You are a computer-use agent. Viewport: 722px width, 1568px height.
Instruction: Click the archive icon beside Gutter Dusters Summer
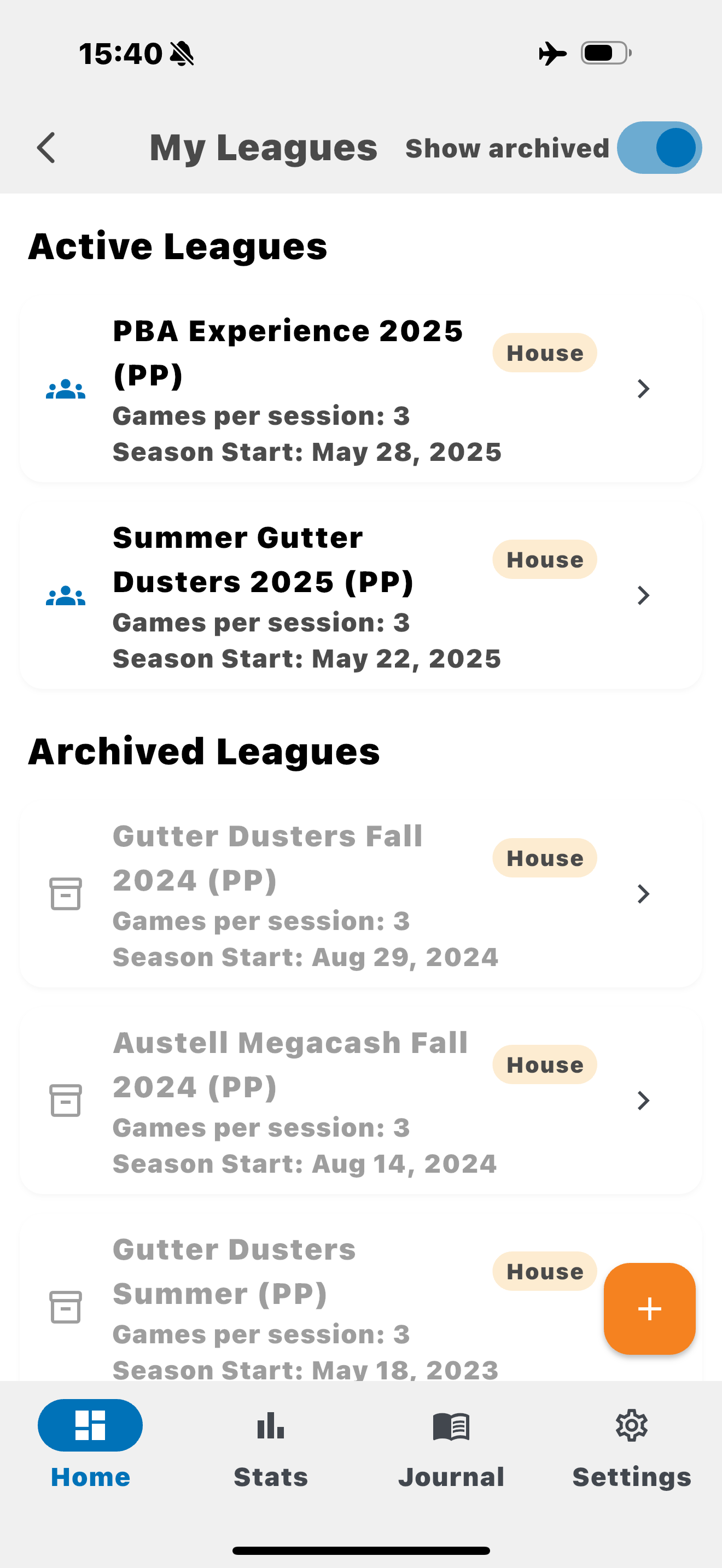click(x=66, y=1307)
